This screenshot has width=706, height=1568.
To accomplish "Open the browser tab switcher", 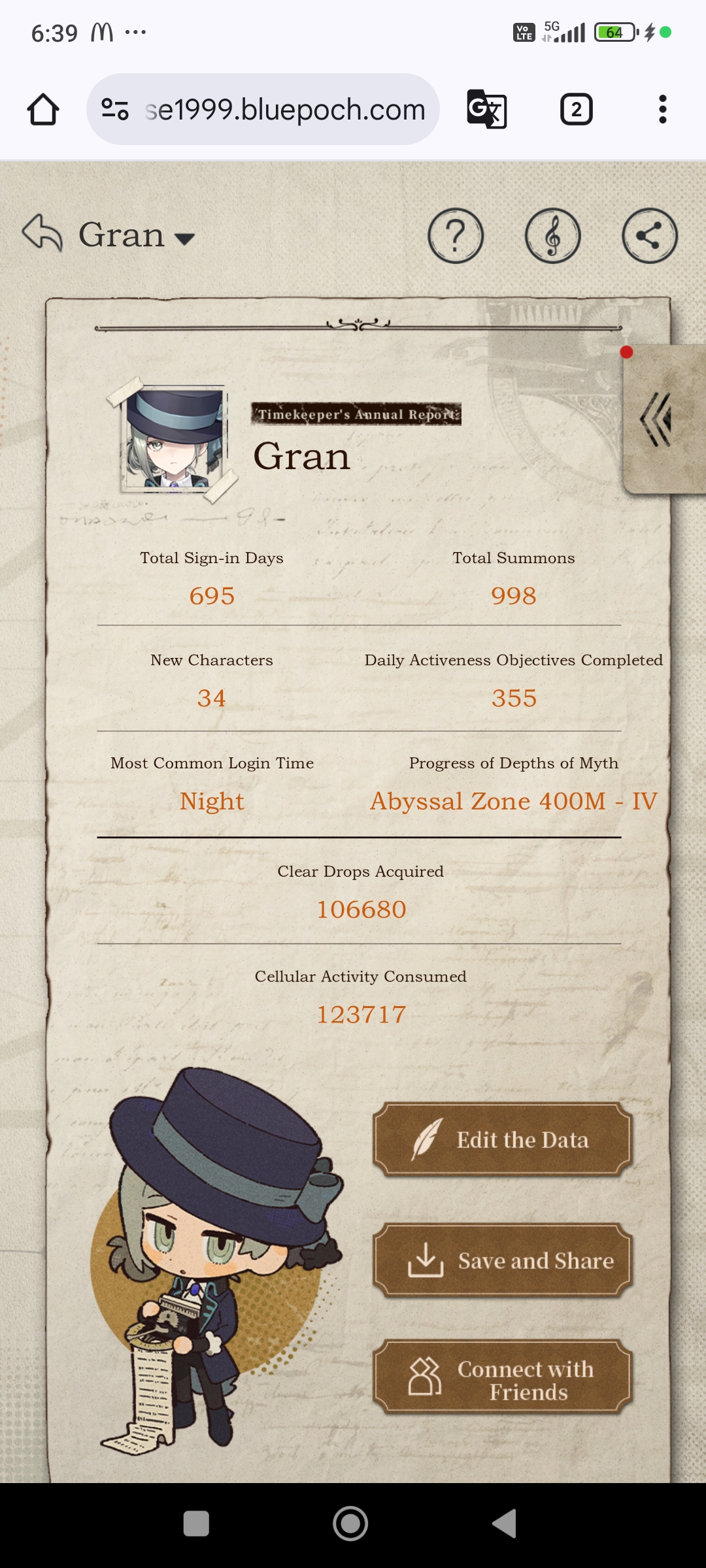I will pos(577,109).
